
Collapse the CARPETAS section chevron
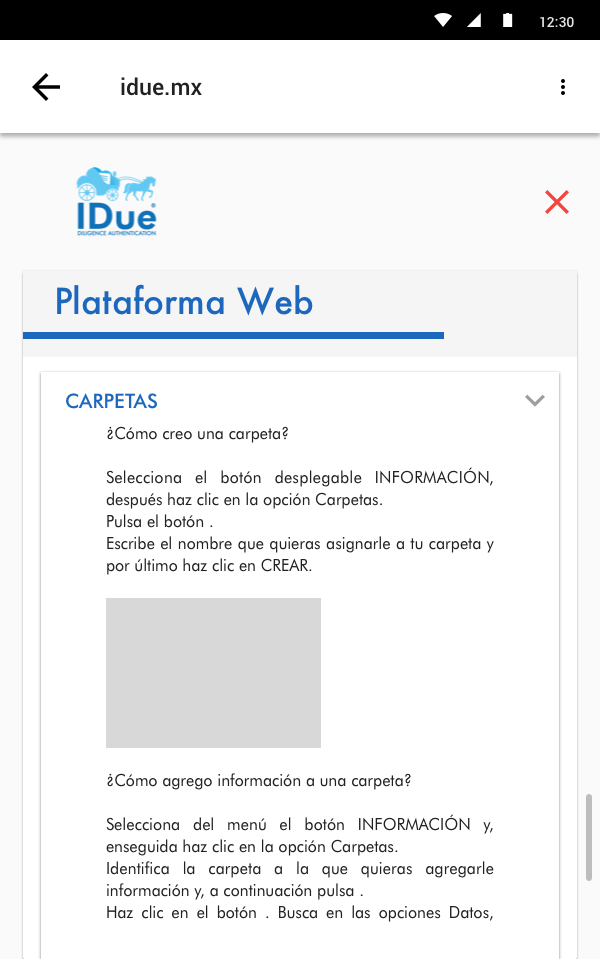535,401
